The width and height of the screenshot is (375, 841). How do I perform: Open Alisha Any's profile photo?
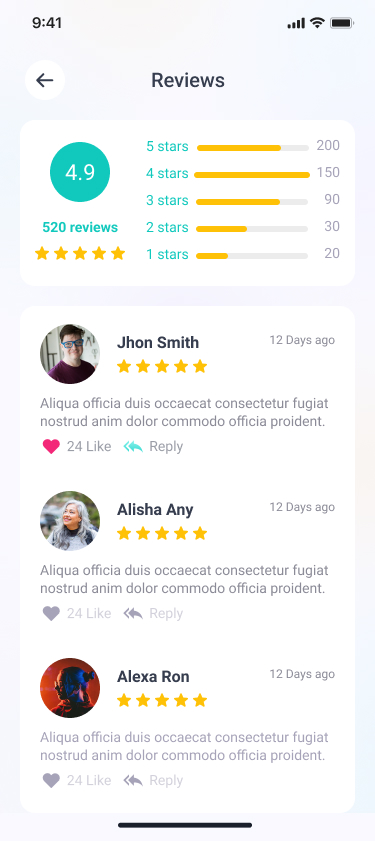(70, 521)
